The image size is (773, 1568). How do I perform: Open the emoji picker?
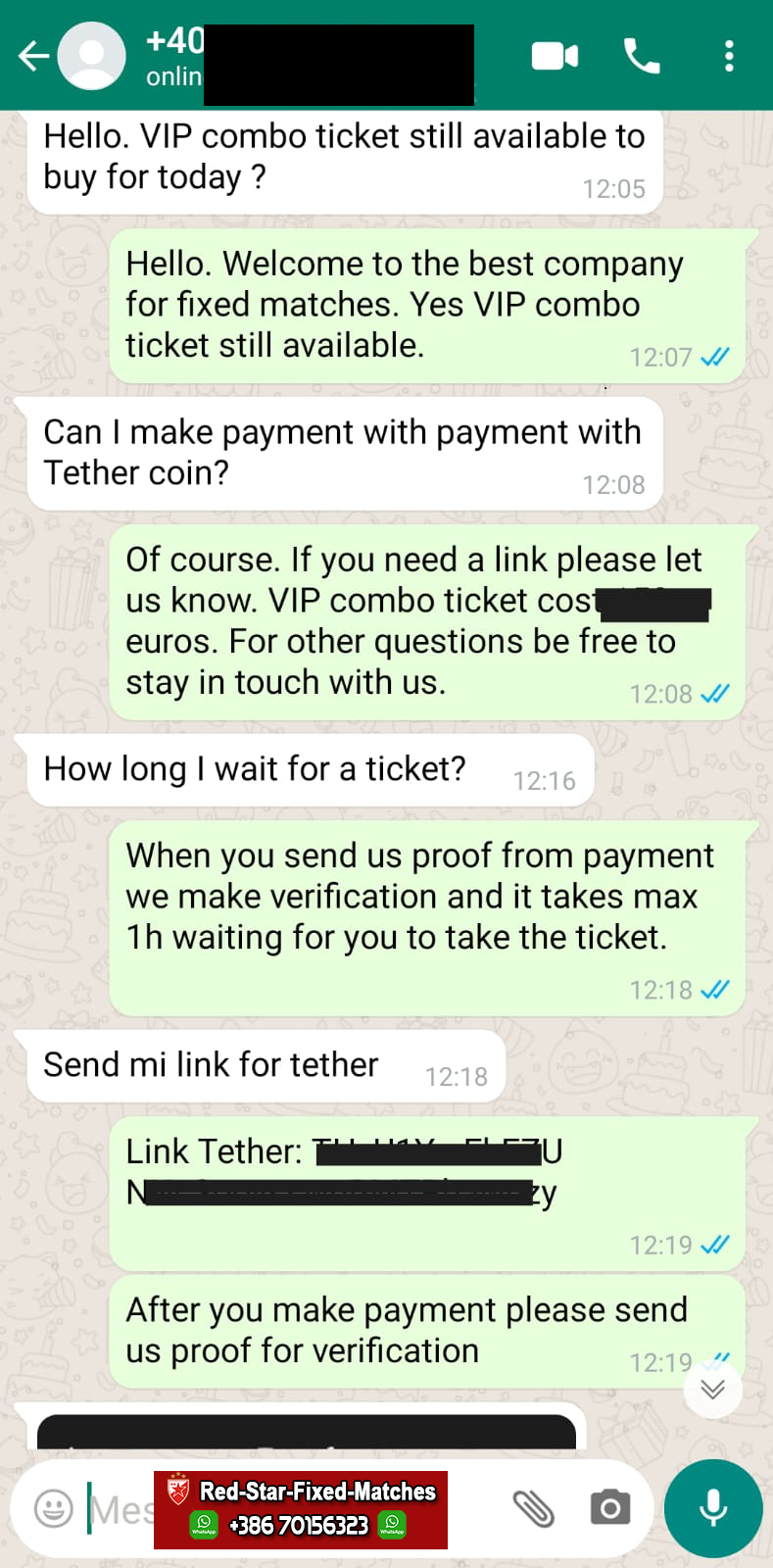(54, 1508)
